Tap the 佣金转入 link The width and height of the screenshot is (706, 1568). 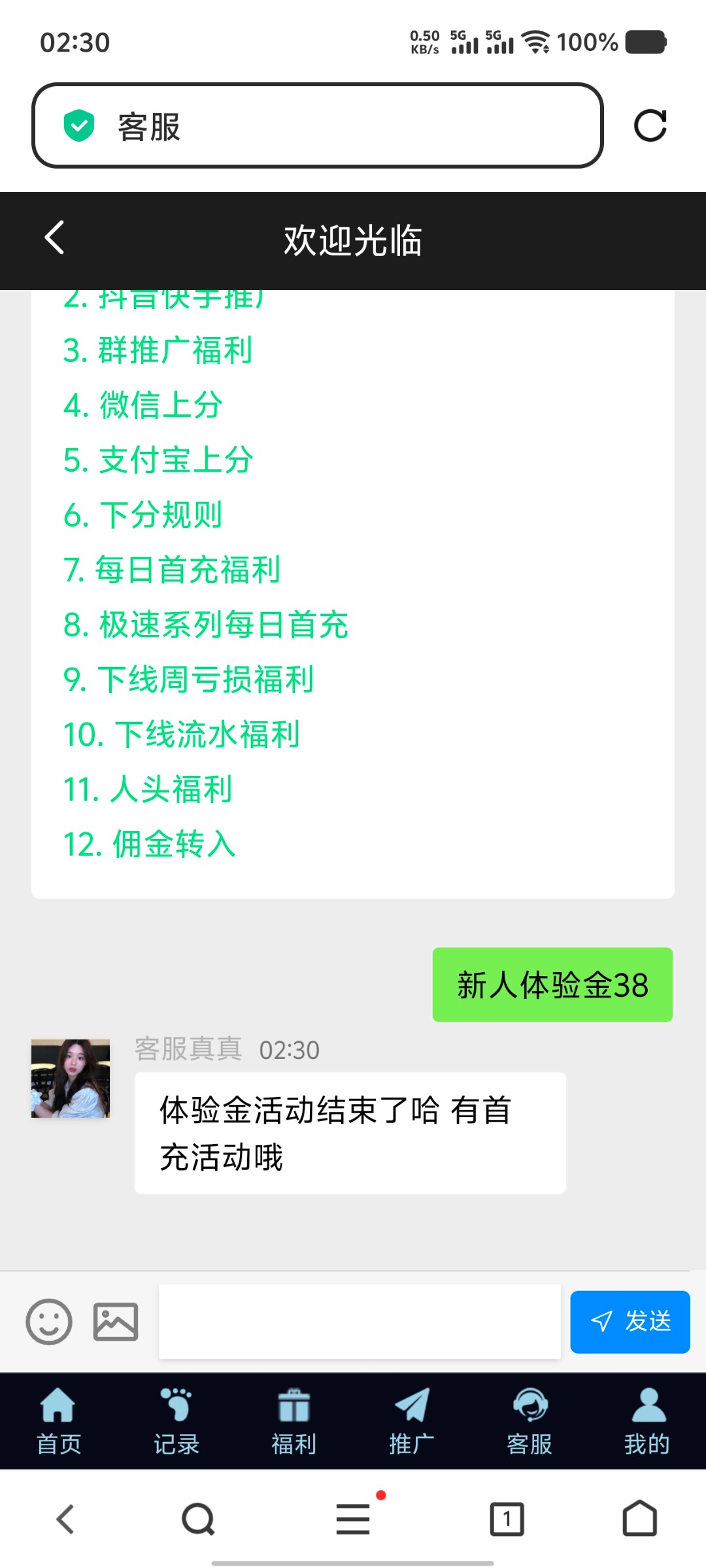pyautogui.click(x=150, y=844)
